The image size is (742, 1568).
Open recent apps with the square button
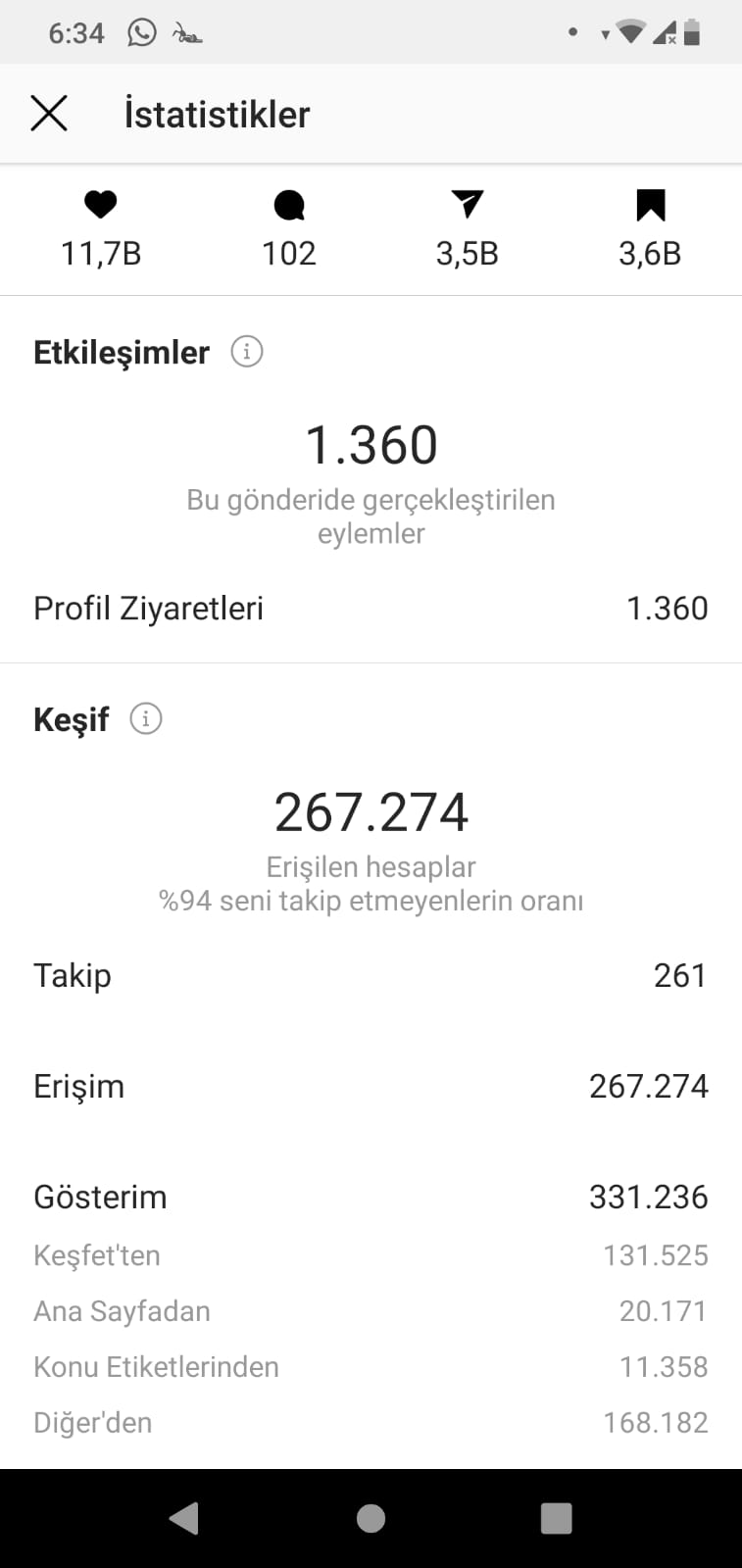point(556,1518)
